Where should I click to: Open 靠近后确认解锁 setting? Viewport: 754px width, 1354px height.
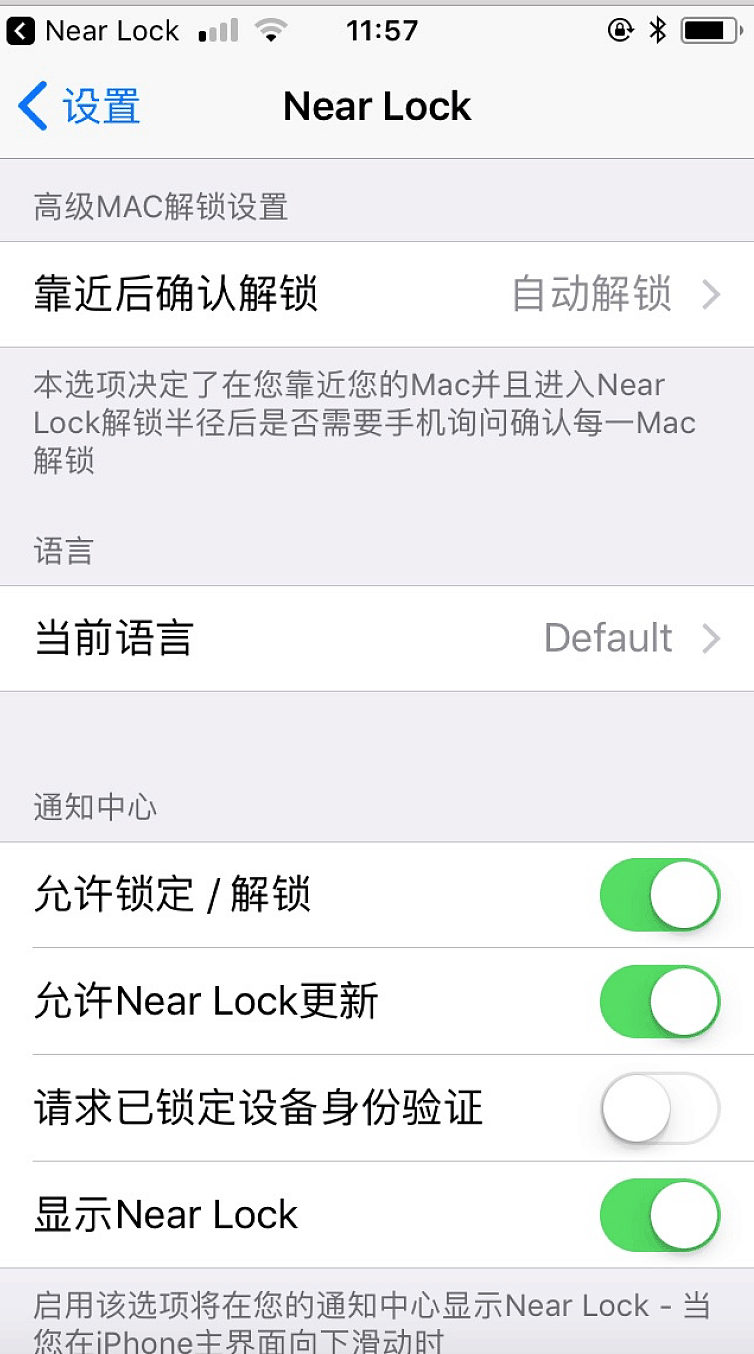(x=377, y=295)
